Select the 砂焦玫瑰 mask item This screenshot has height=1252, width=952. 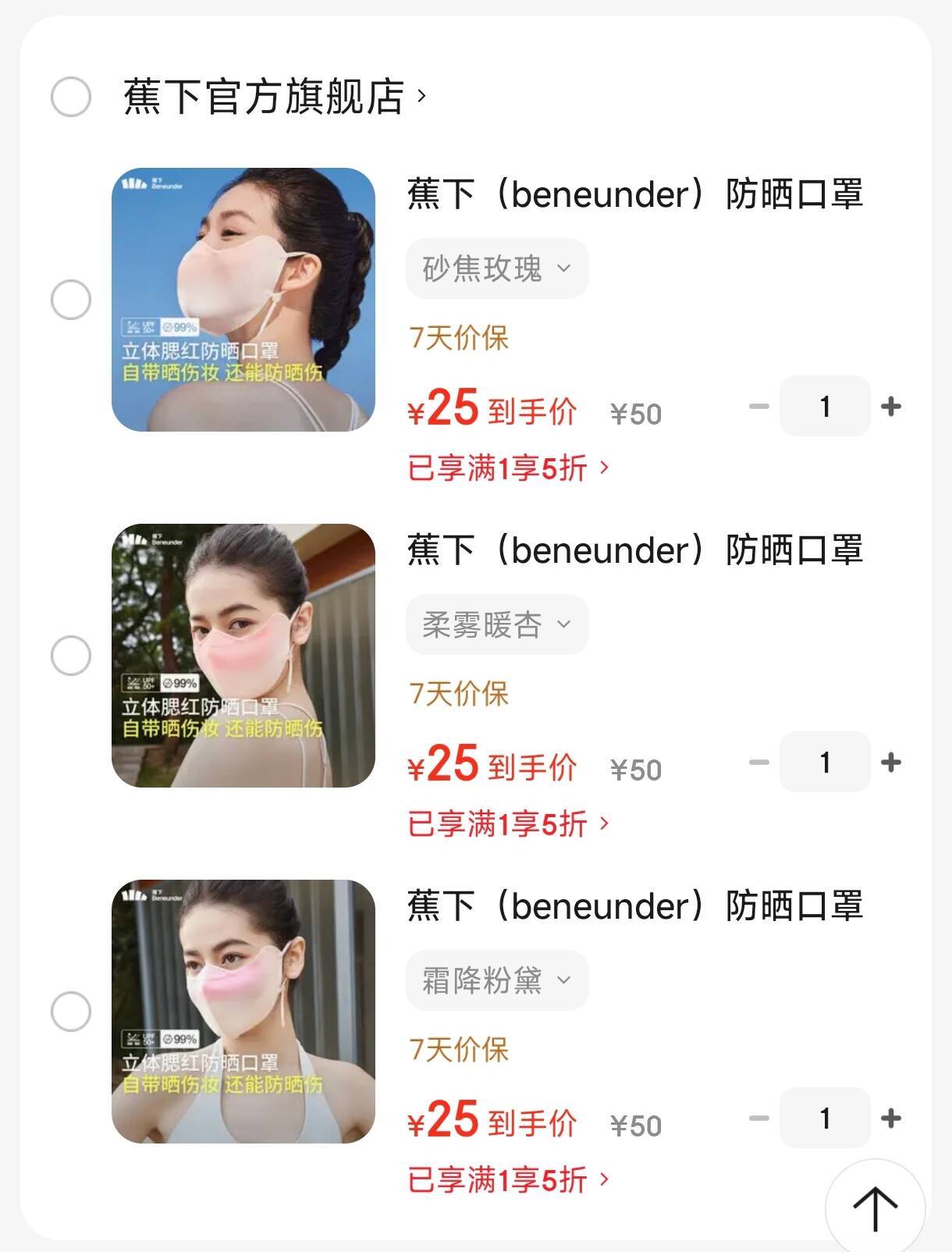point(71,300)
